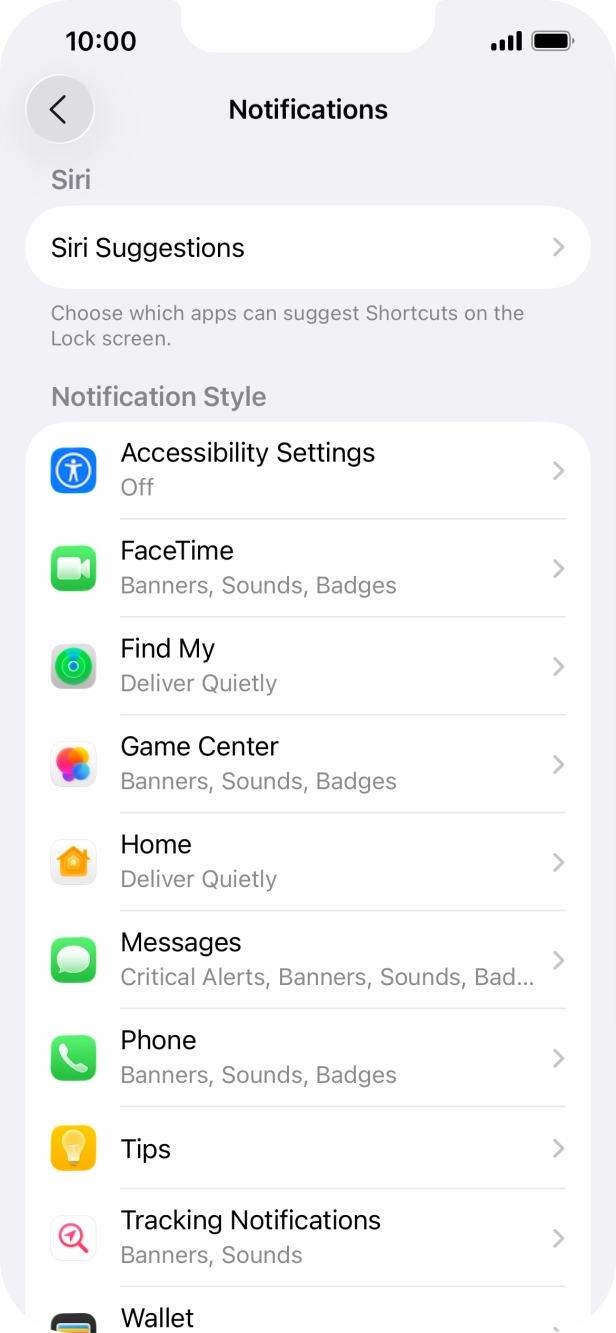Viewport: 616px width, 1333px height.
Task: Open Messages notification settings
Action: tap(307, 960)
